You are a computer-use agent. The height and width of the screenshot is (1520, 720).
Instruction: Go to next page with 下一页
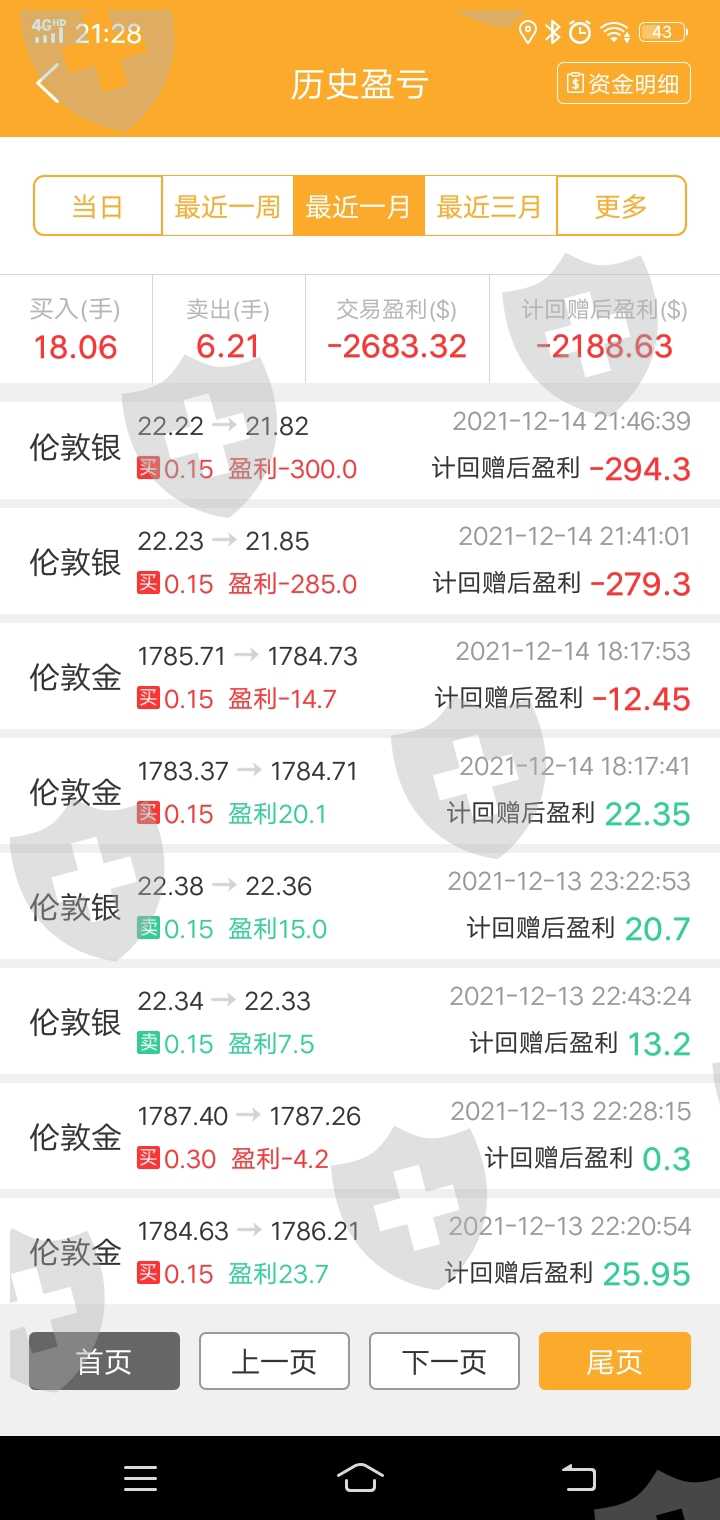pyautogui.click(x=444, y=1361)
